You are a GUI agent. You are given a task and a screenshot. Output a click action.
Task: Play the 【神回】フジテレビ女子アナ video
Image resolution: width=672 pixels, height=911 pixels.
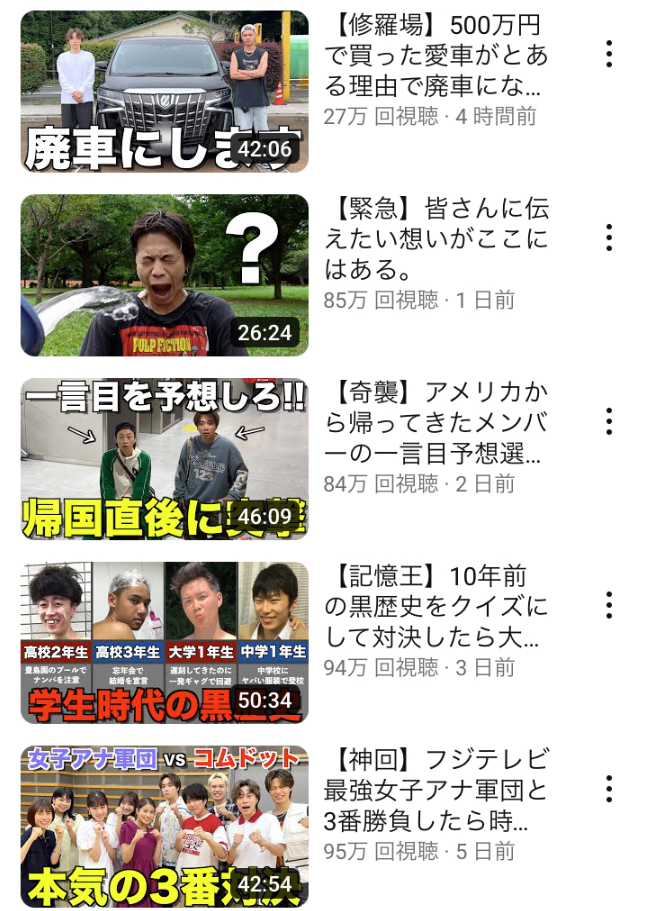[164, 826]
